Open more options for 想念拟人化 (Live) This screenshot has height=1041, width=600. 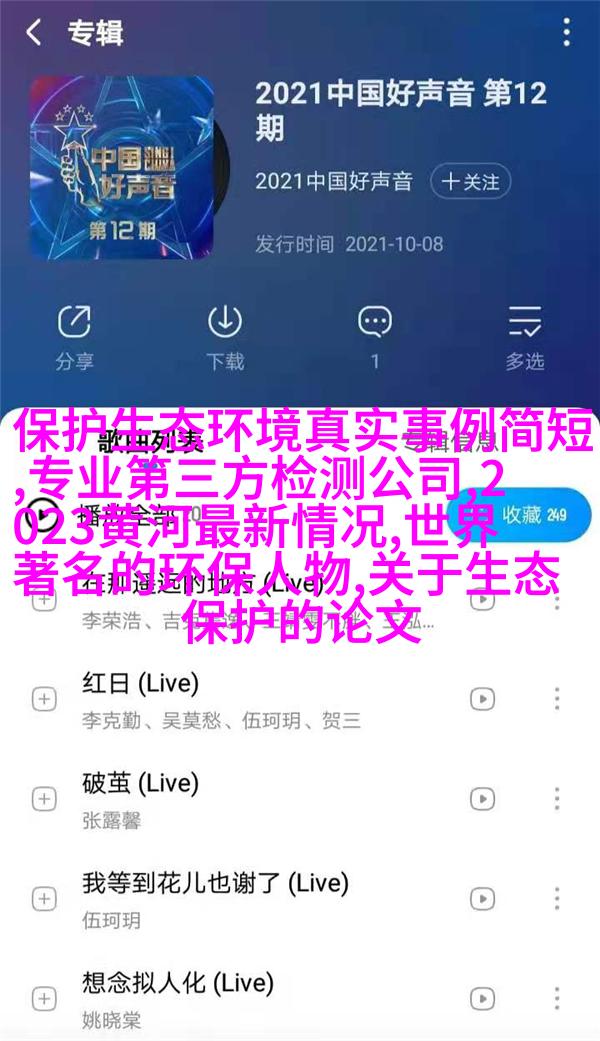557,998
